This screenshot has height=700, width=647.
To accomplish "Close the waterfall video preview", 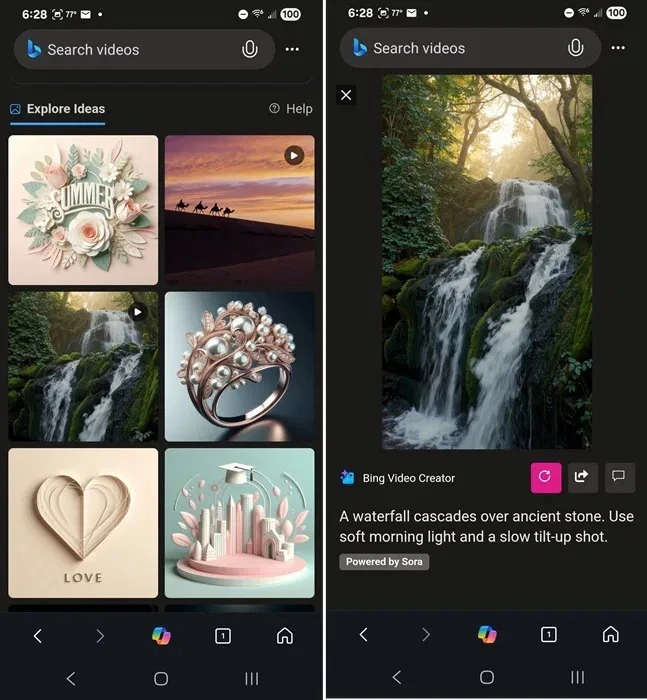I will pos(346,95).
